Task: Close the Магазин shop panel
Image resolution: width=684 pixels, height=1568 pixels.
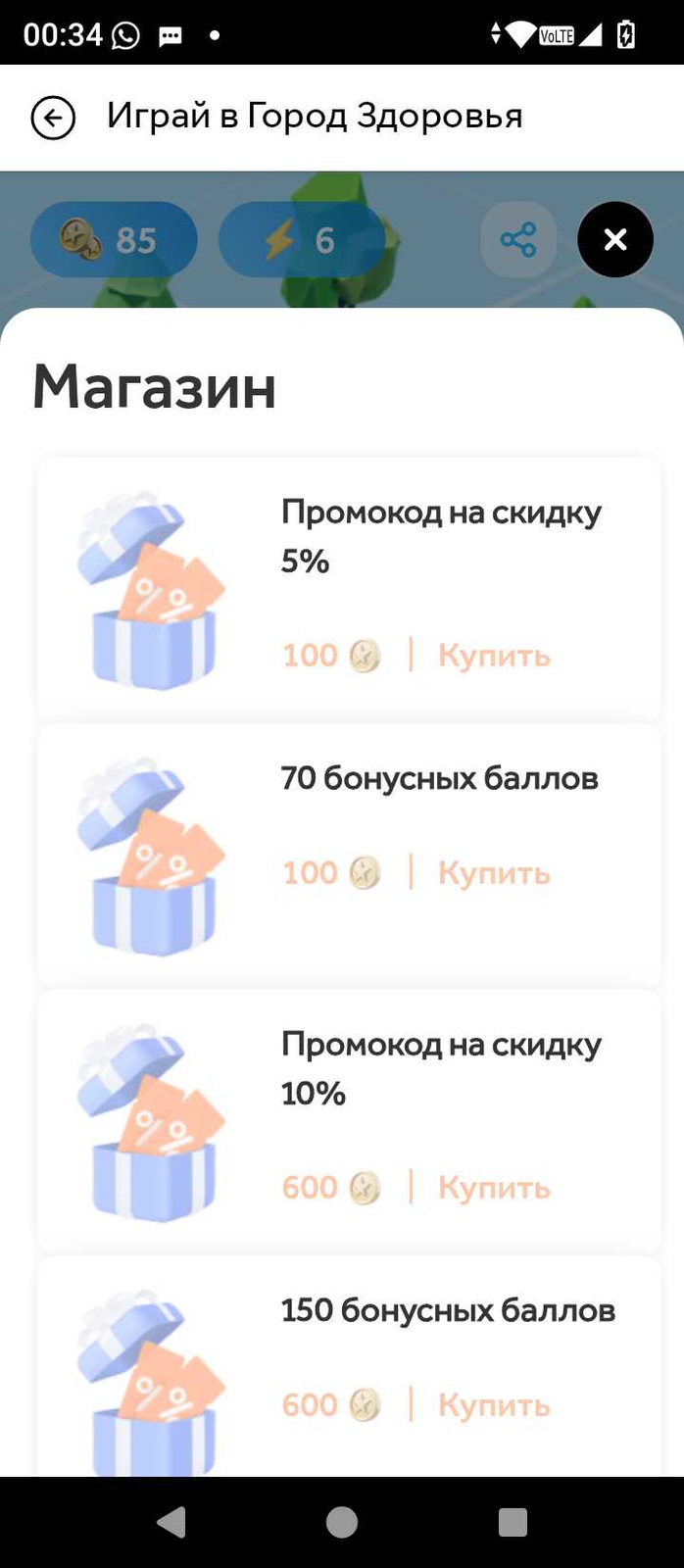Action: [614, 240]
